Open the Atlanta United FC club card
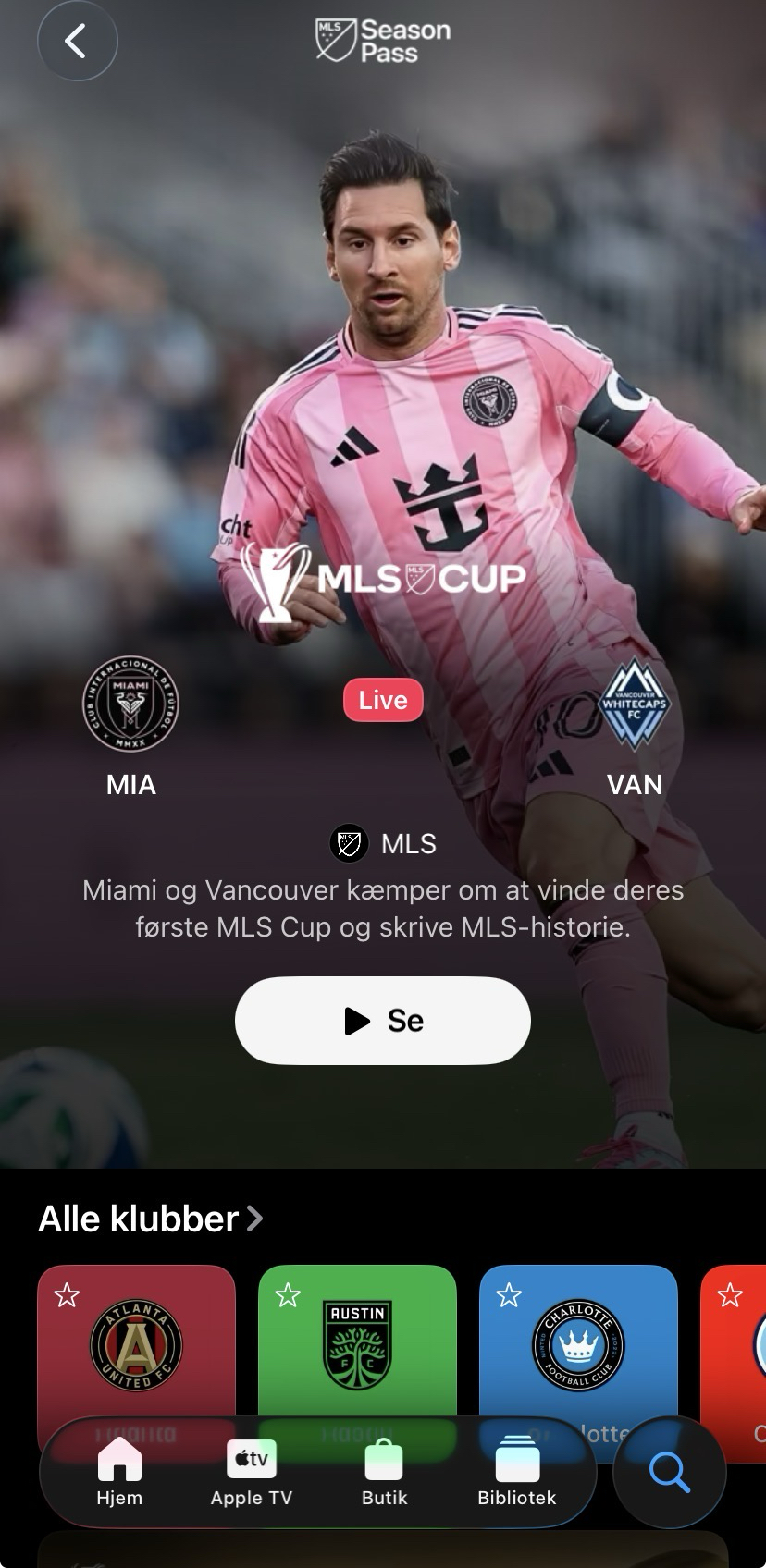Image resolution: width=766 pixels, height=1568 pixels. coord(136,1346)
